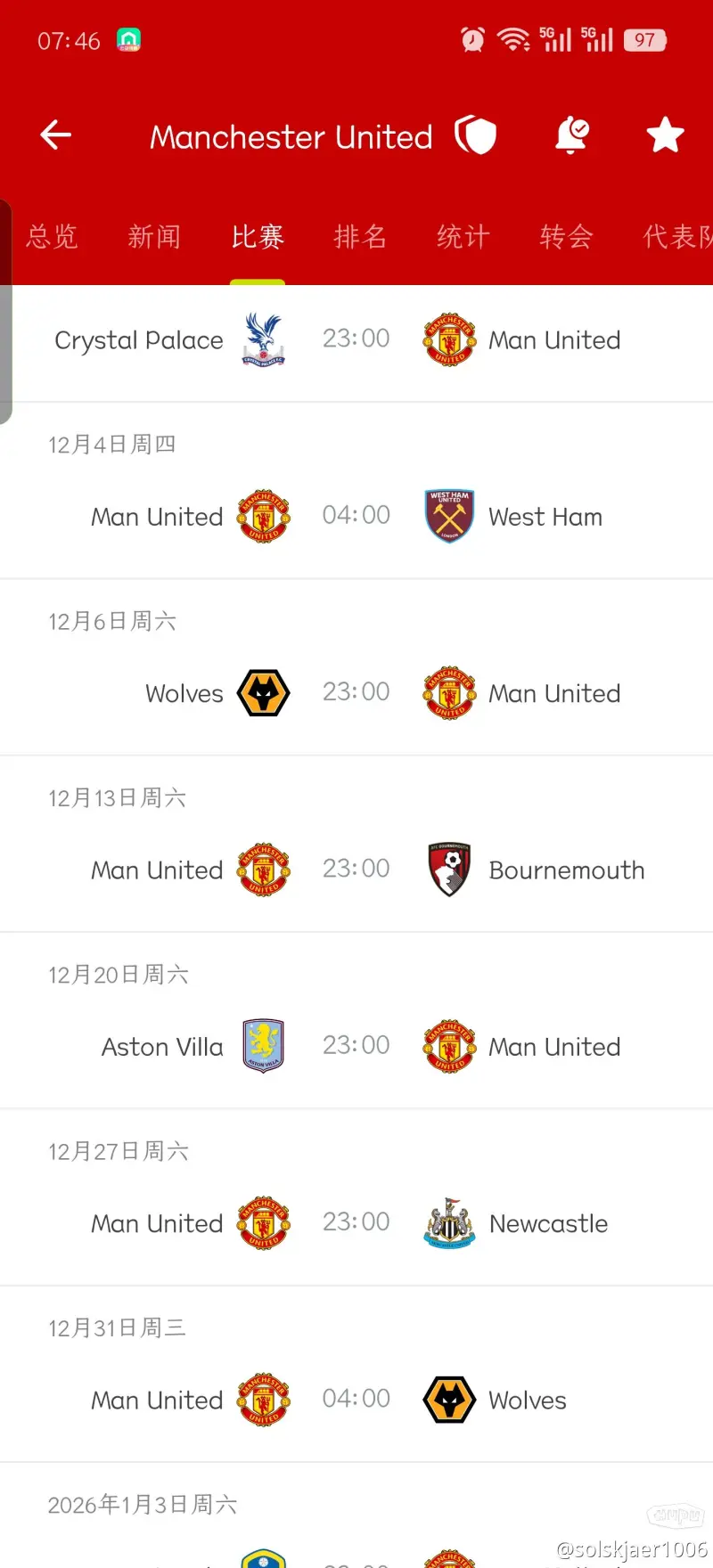Open the Crystal Palace vs Man United match
Screen dimensions: 713x1568
[x=356, y=339]
